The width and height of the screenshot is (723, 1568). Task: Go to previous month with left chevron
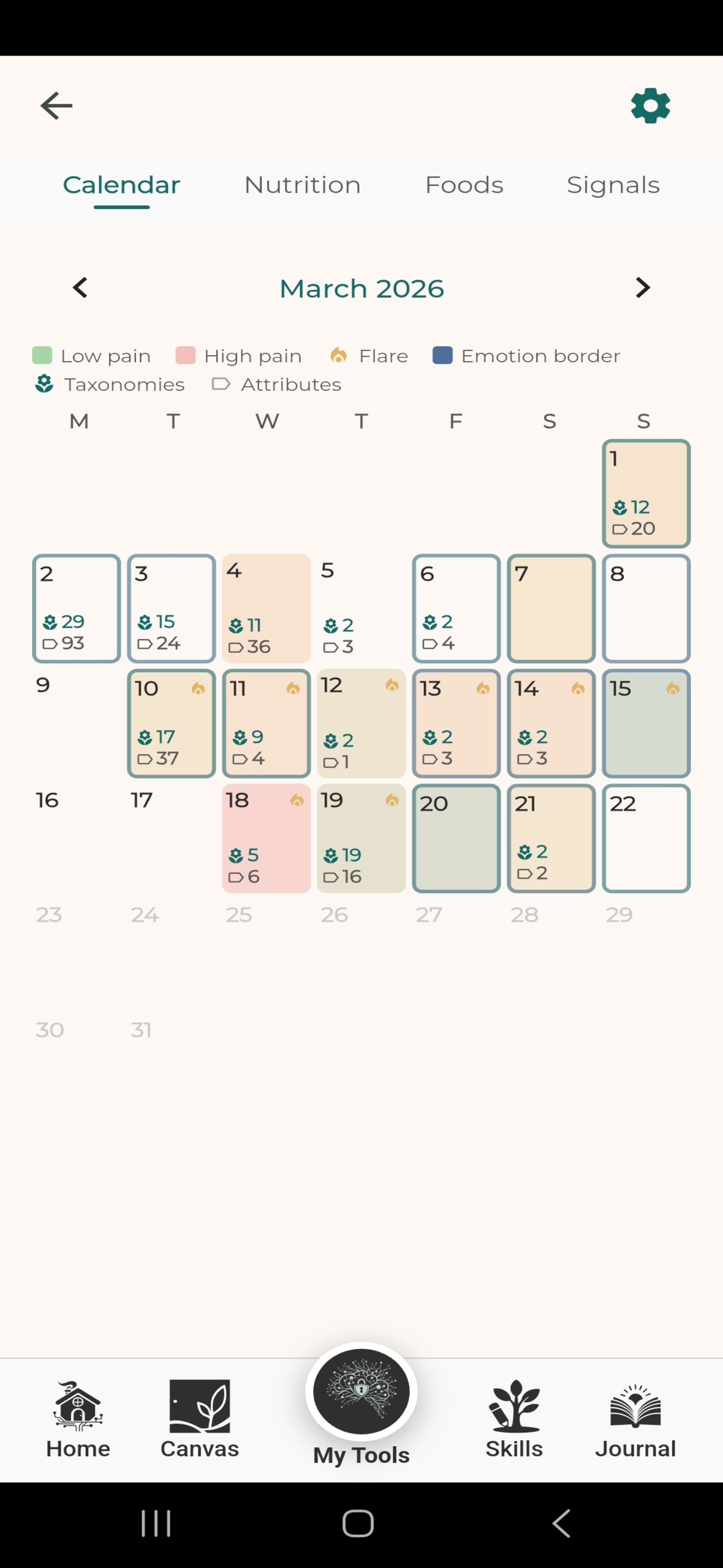coord(80,287)
